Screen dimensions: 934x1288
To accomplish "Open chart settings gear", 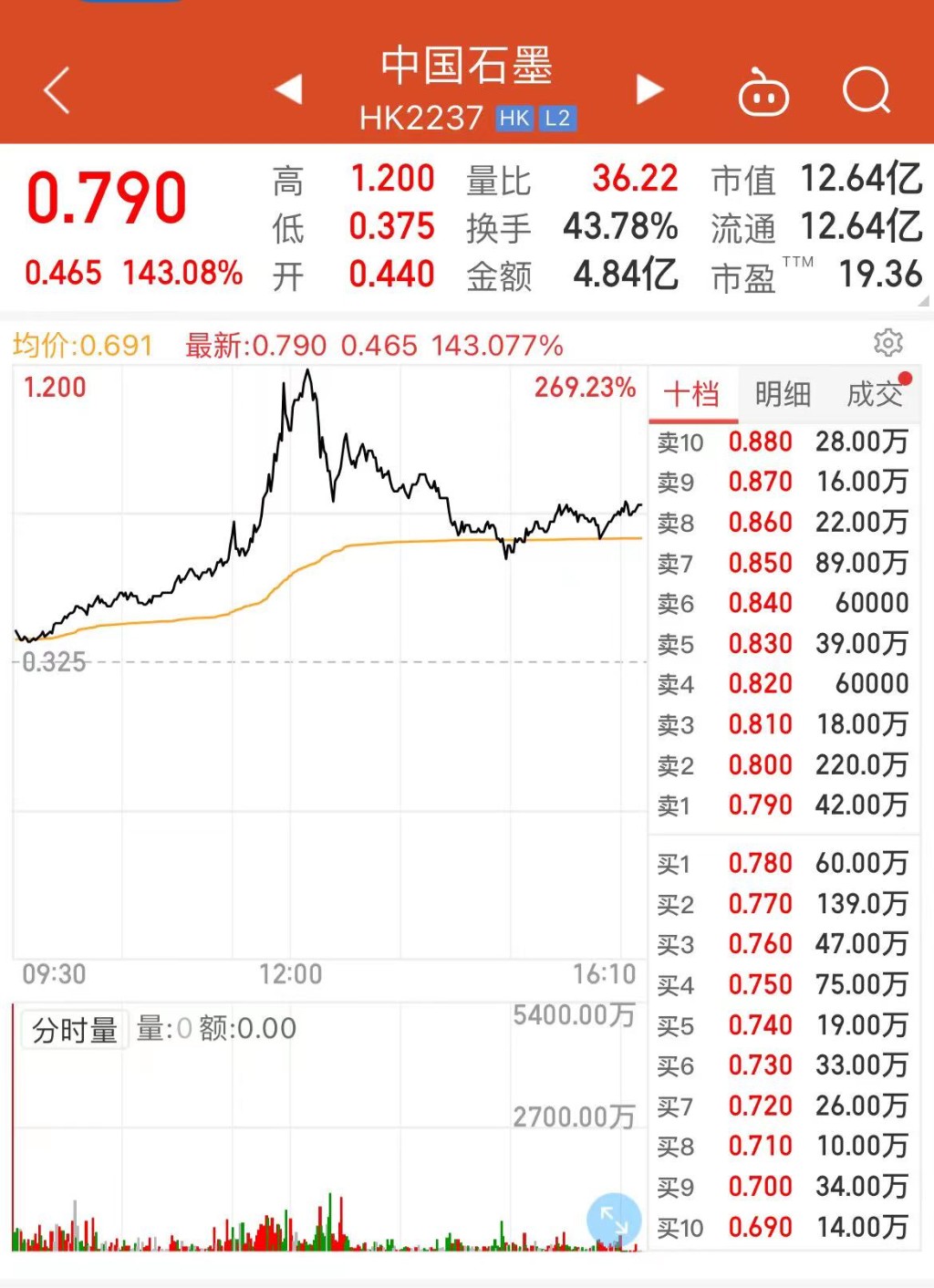I will (x=887, y=343).
